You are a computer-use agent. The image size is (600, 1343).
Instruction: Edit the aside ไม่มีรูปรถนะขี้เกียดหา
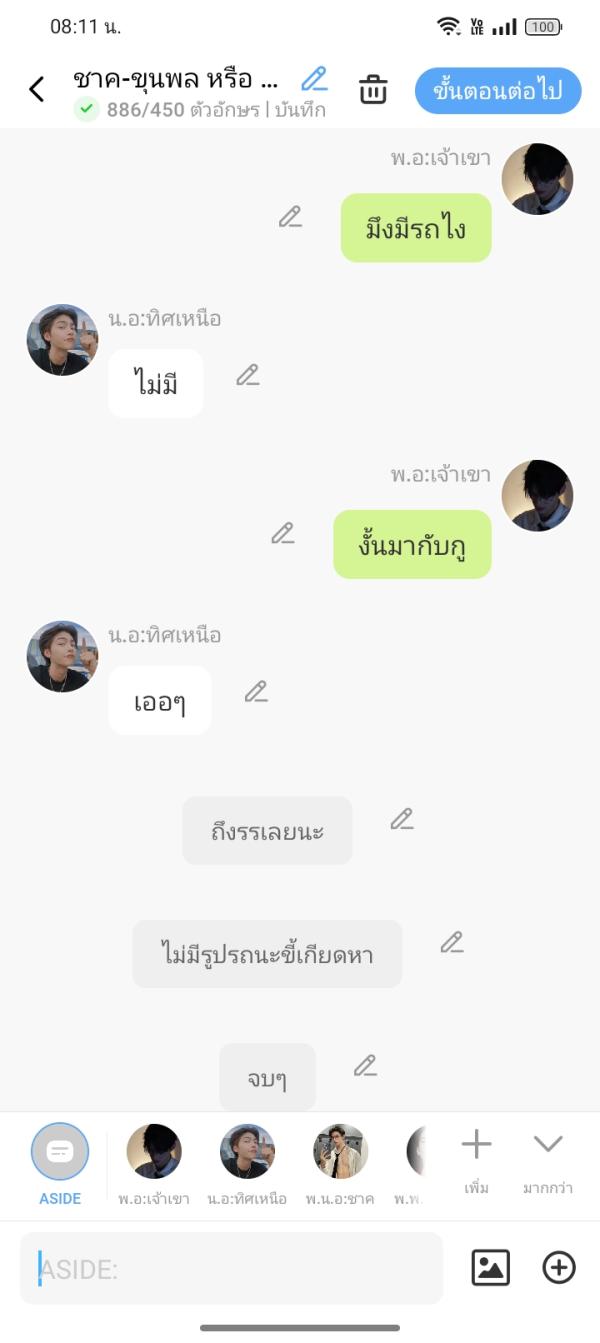tap(452, 943)
